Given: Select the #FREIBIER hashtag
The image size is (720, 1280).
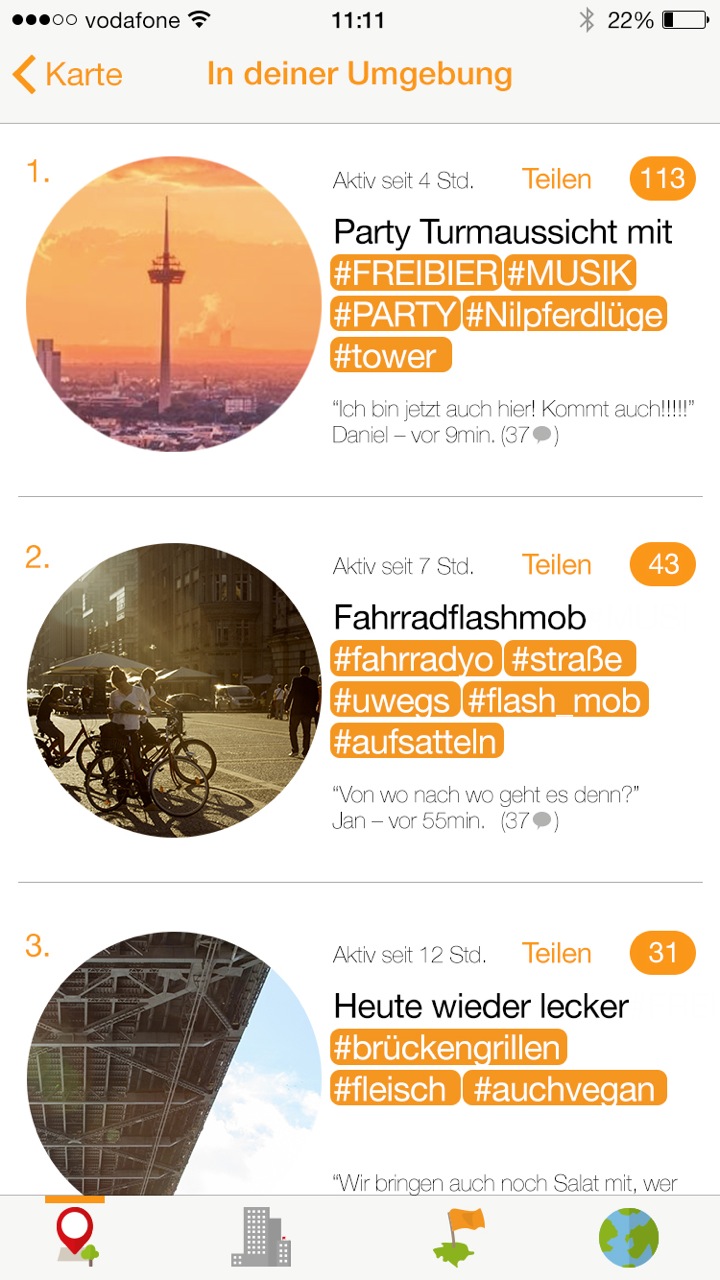Looking at the screenshot, I should coord(415,273).
